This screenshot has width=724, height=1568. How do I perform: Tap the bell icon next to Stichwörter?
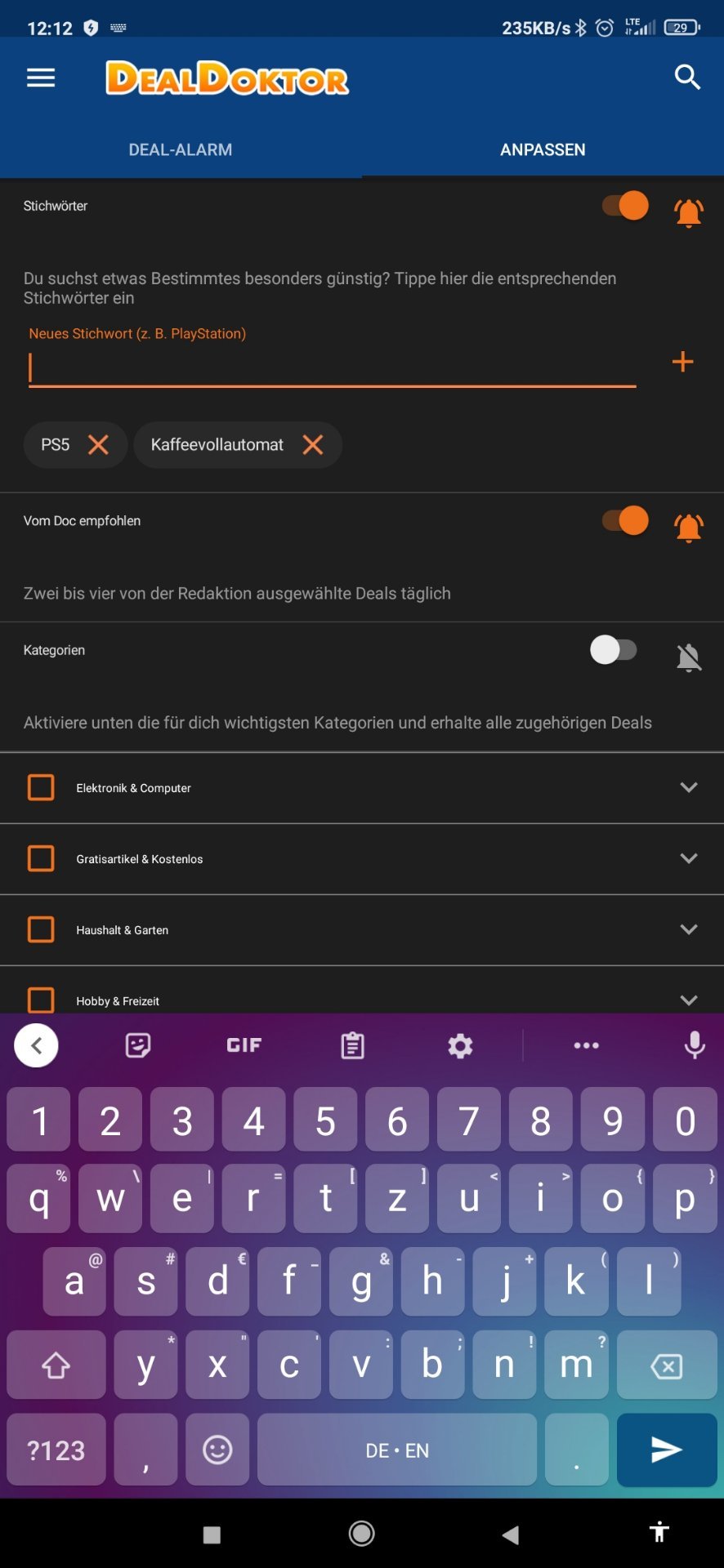689,212
